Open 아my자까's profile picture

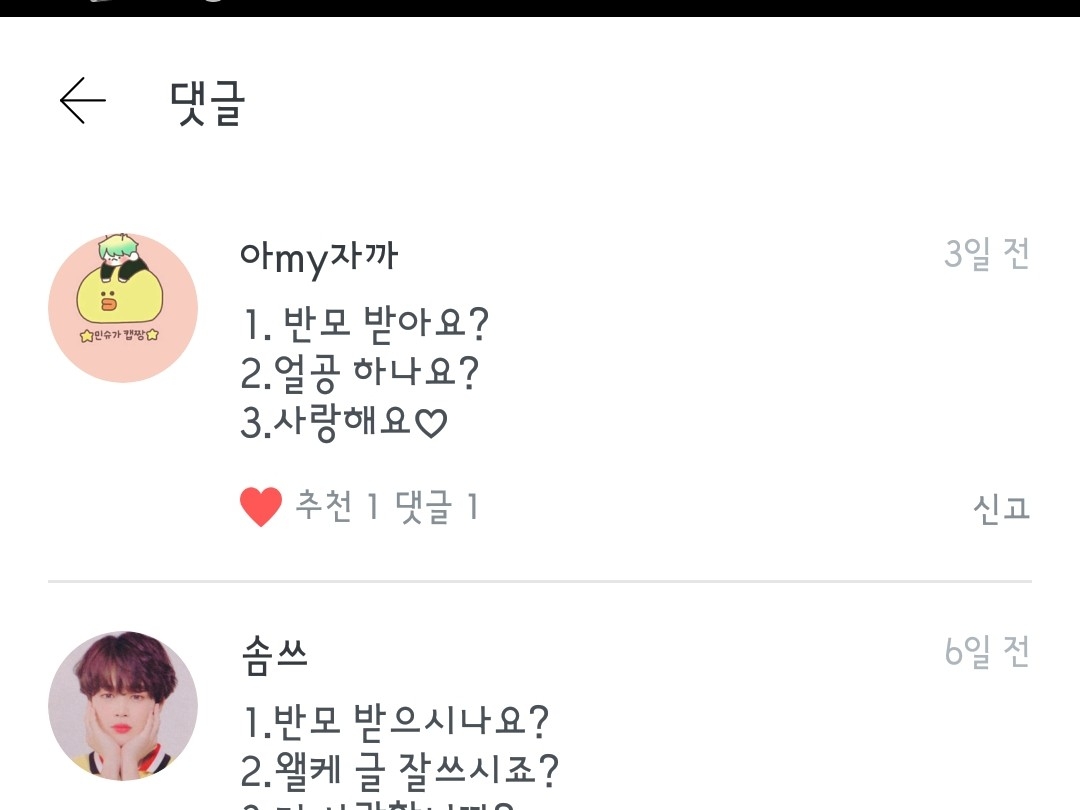pyautogui.click(x=123, y=308)
